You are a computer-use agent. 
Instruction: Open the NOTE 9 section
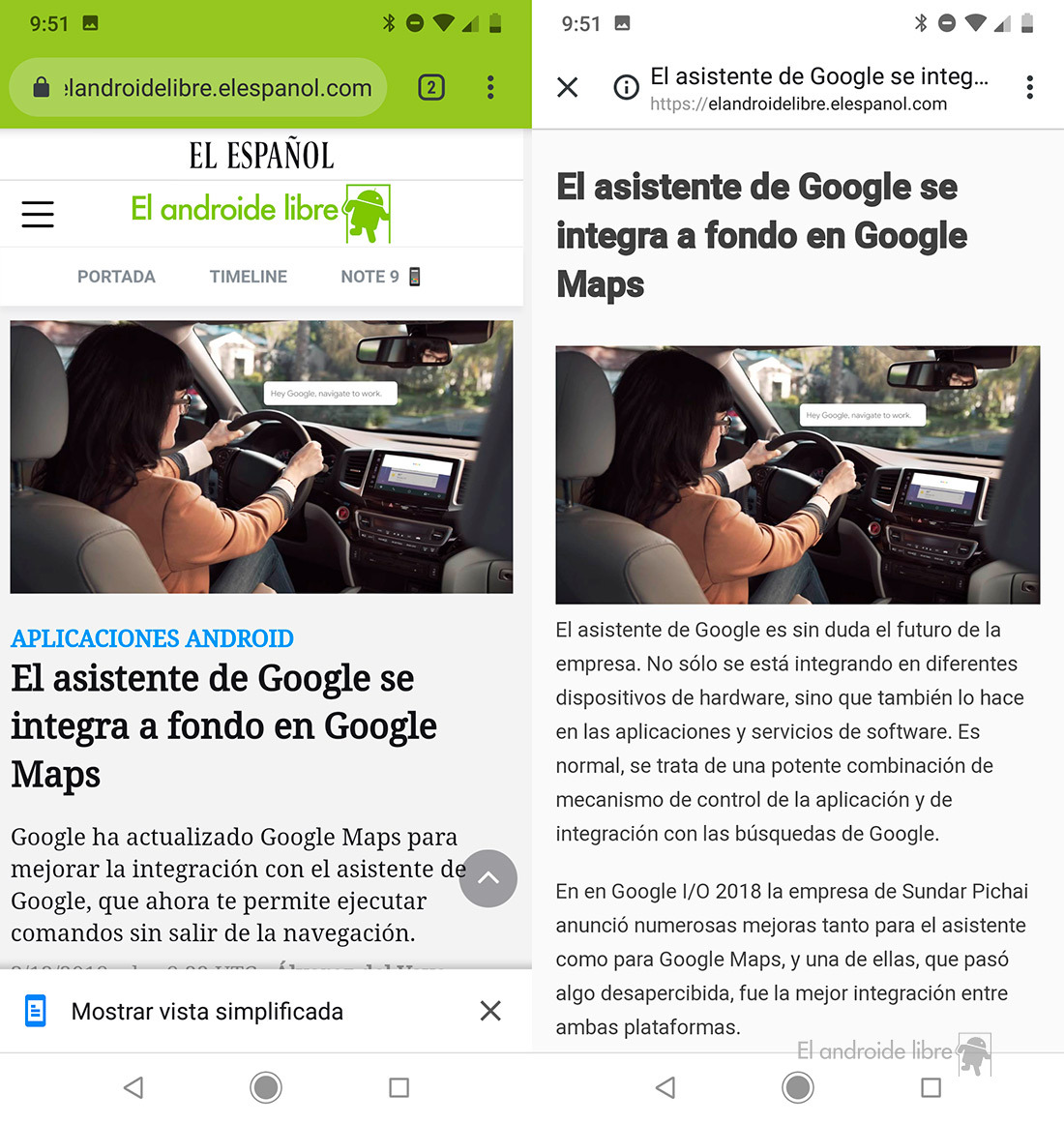tap(379, 277)
